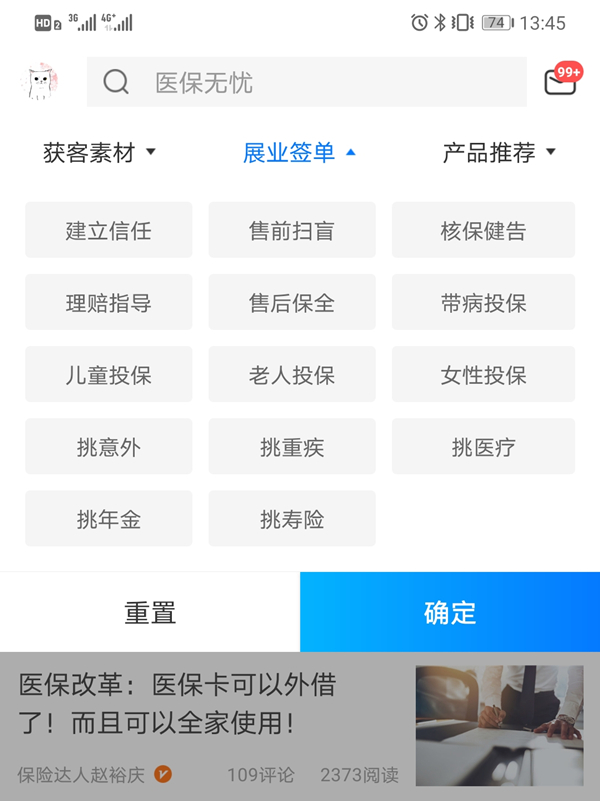Select the 挑寿险 filter

coord(292,519)
